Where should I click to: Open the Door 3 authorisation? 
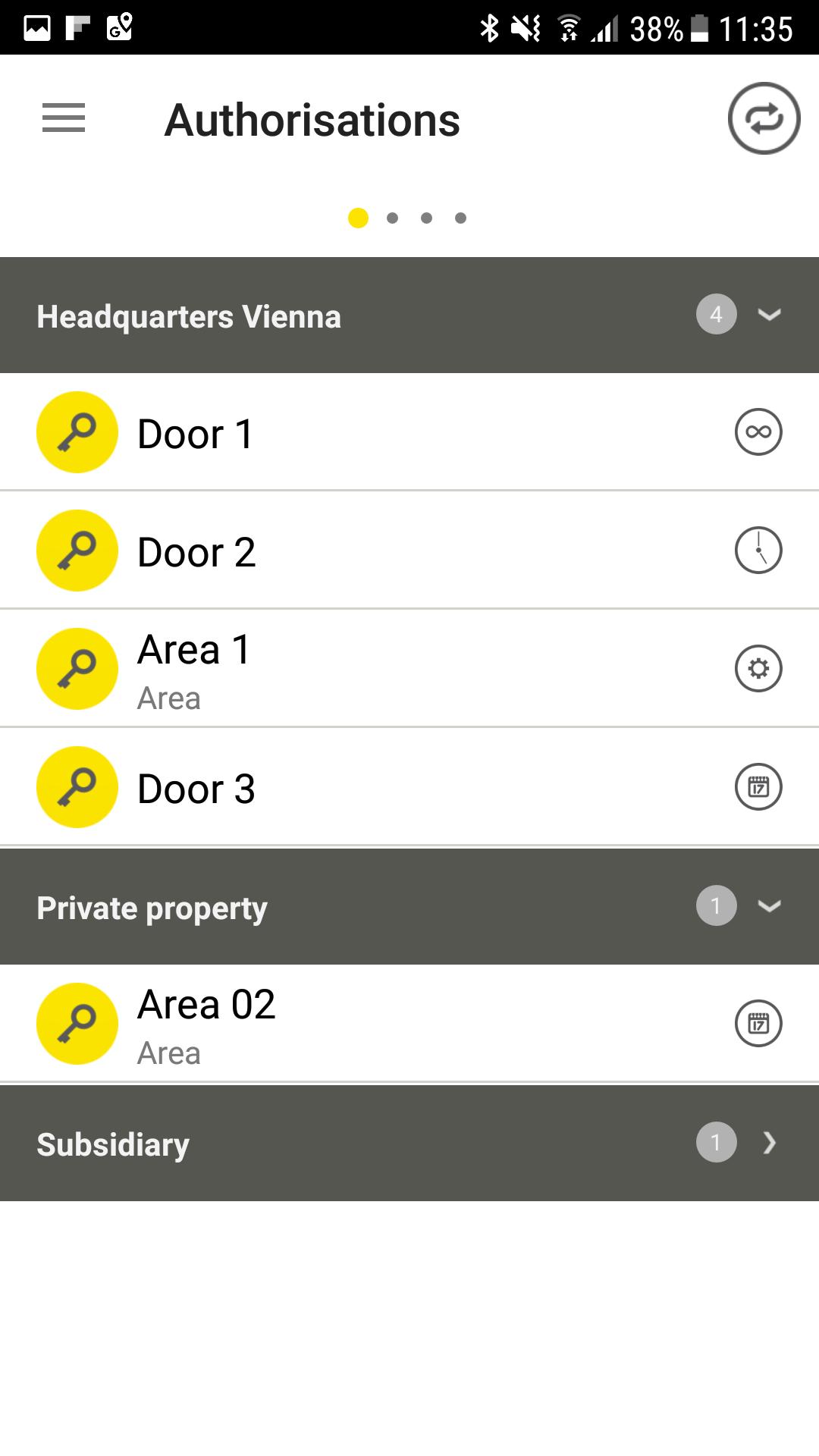point(409,787)
